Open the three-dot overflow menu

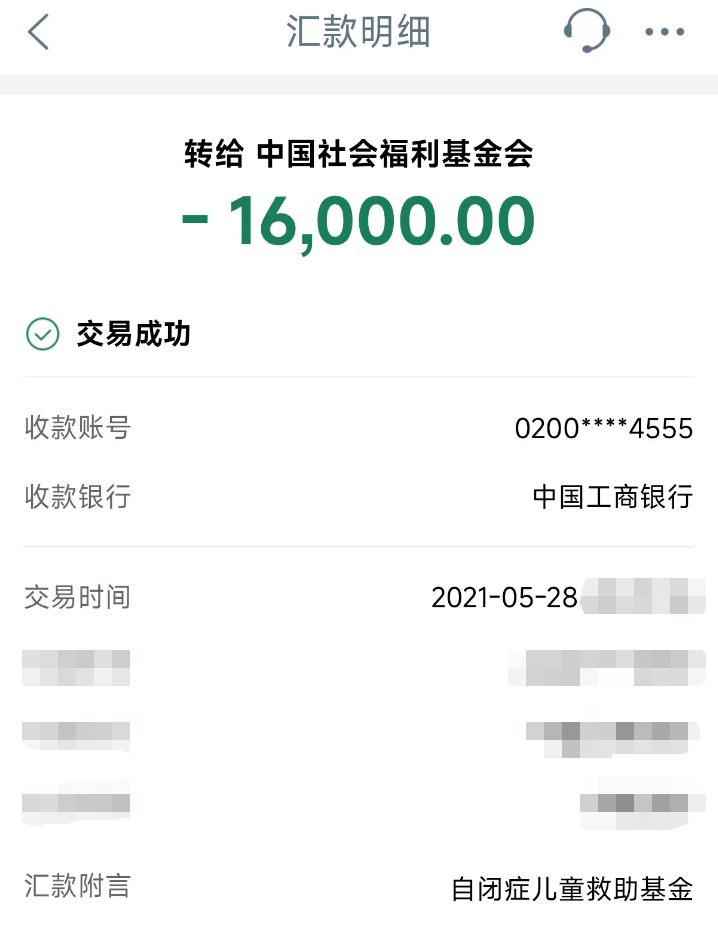[665, 33]
